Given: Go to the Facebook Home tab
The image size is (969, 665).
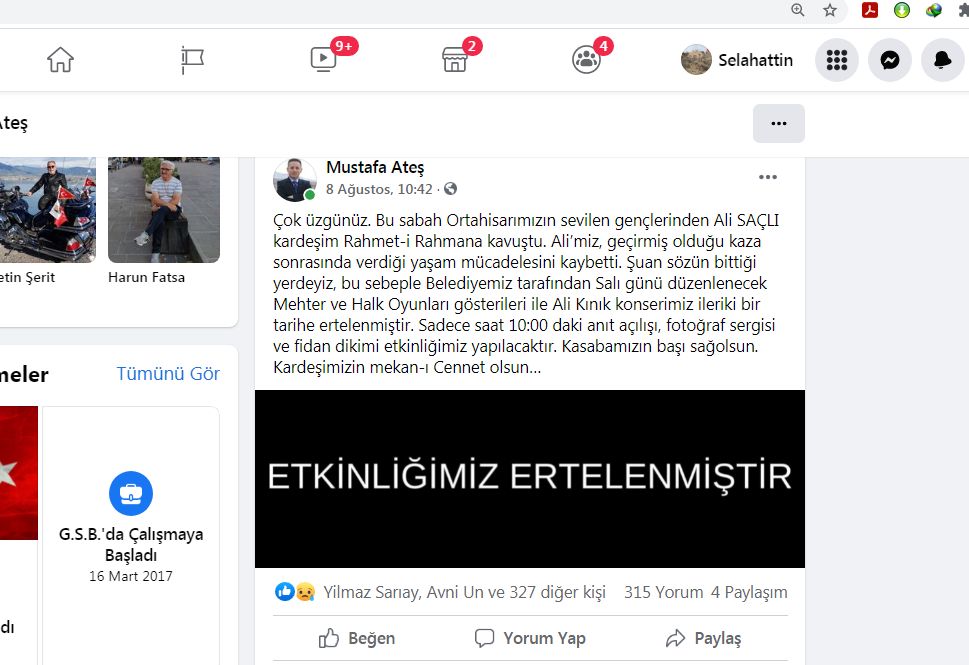Looking at the screenshot, I should click(x=61, y=60).
